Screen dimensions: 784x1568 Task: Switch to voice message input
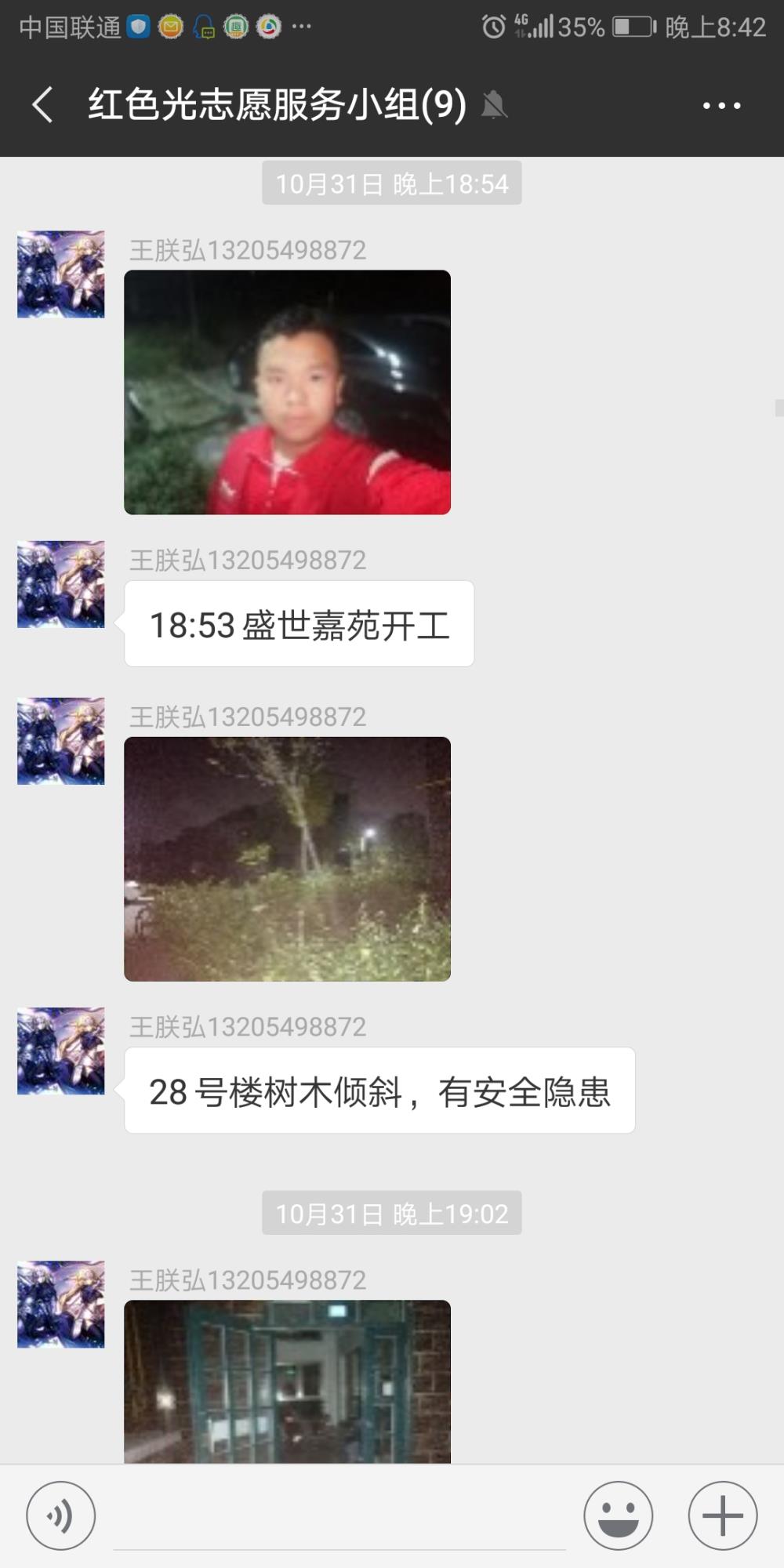(x=61, y=1515)
